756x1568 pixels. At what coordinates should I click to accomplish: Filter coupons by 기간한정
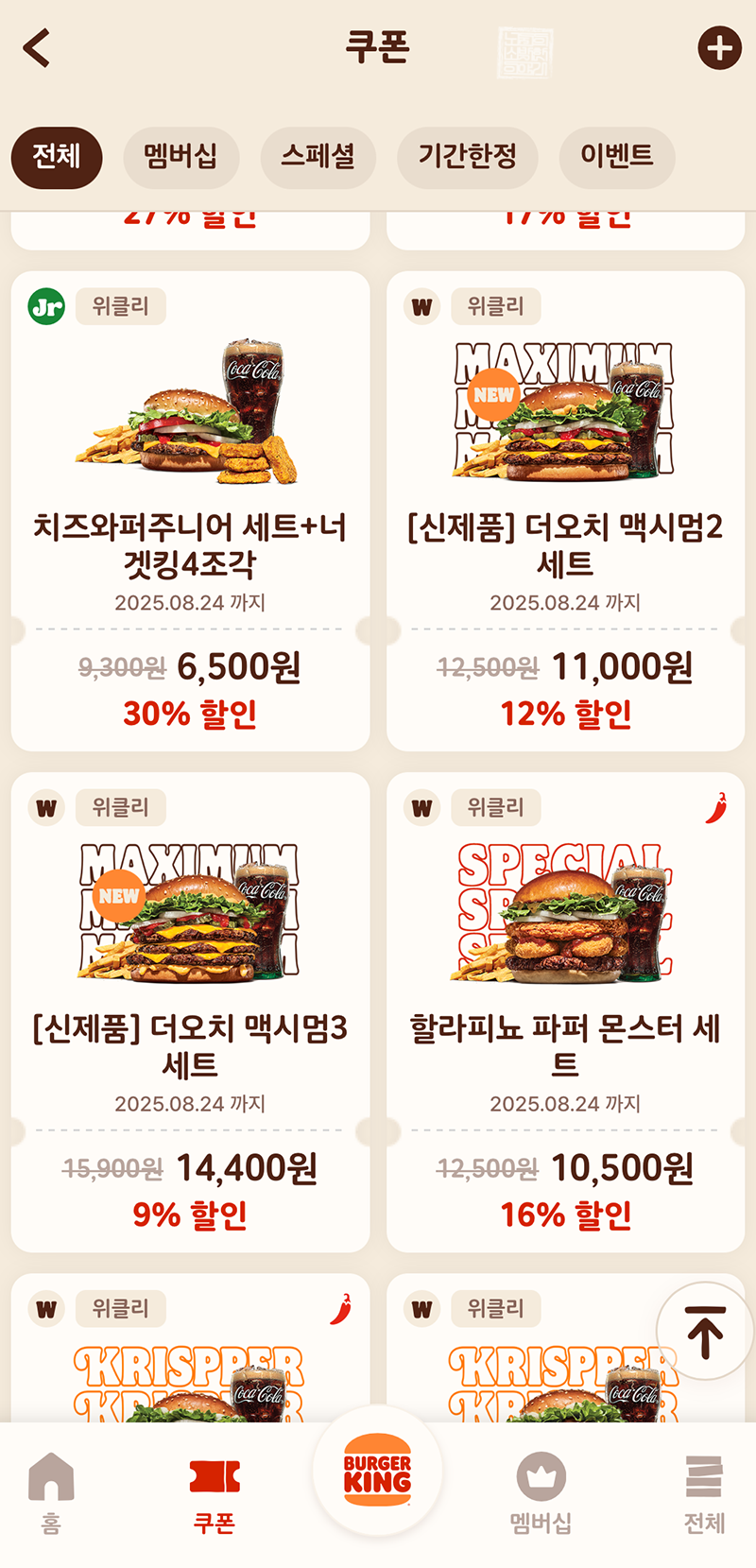(467, 157)
